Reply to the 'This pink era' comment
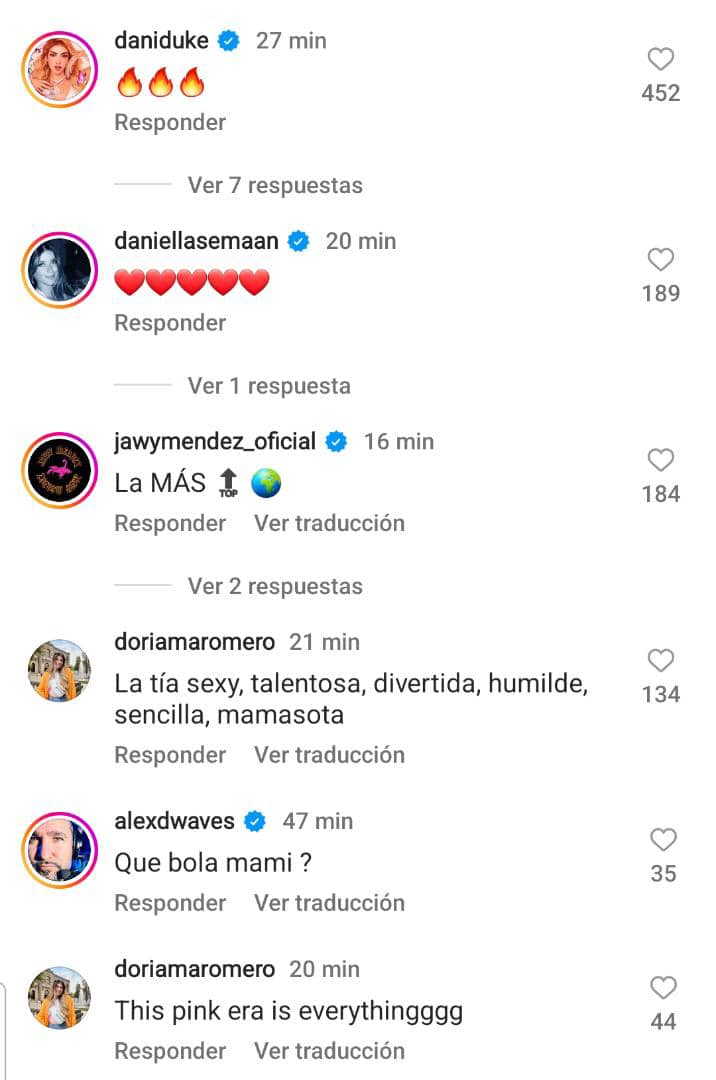The height and width of the screenshot is (1080, 716). 170,1051
